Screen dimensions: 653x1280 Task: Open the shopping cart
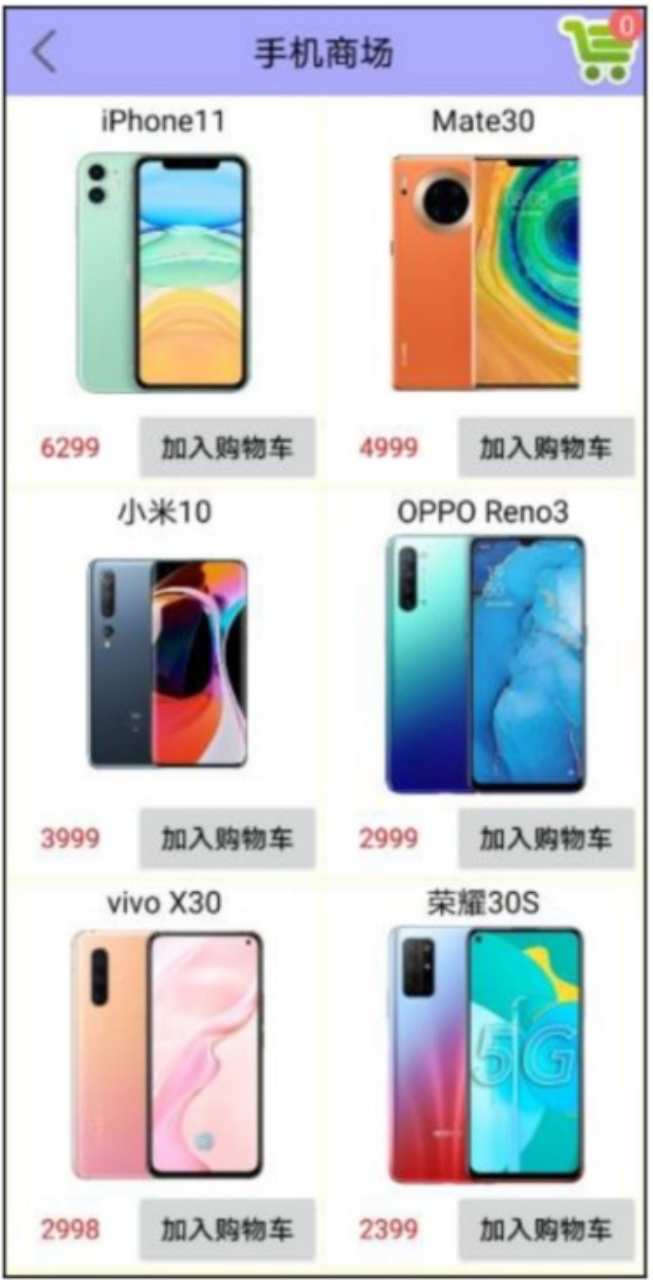point(599,49)
